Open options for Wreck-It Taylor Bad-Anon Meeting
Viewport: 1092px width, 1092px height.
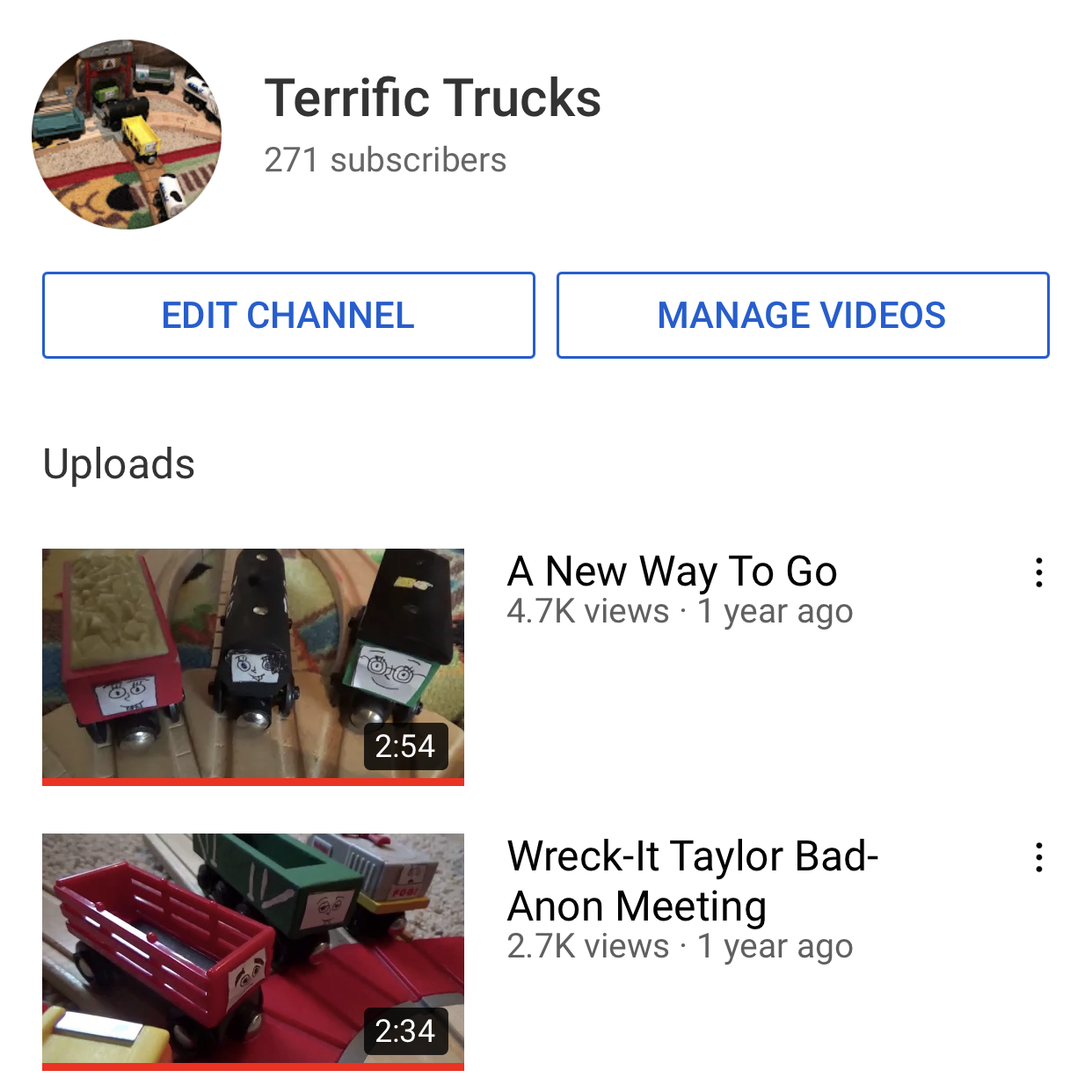tap(1039, 857)
